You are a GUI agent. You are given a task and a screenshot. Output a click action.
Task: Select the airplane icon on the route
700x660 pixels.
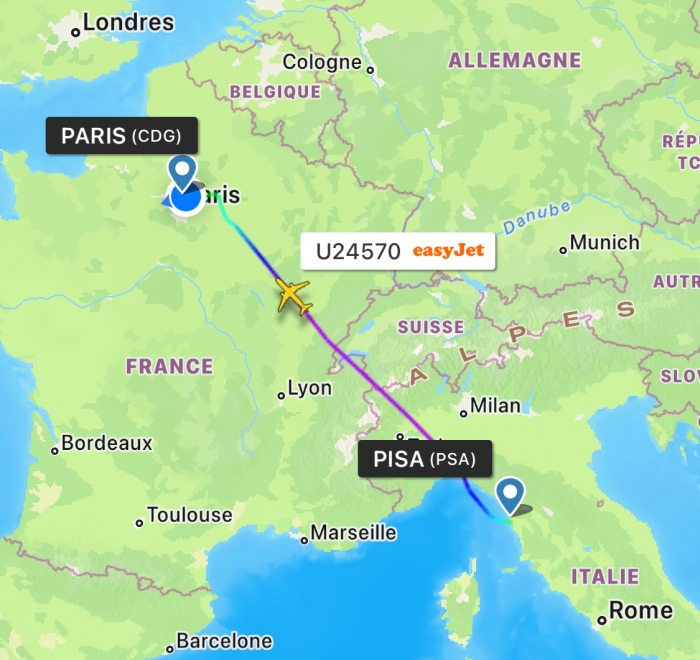[x=294, y=296]
